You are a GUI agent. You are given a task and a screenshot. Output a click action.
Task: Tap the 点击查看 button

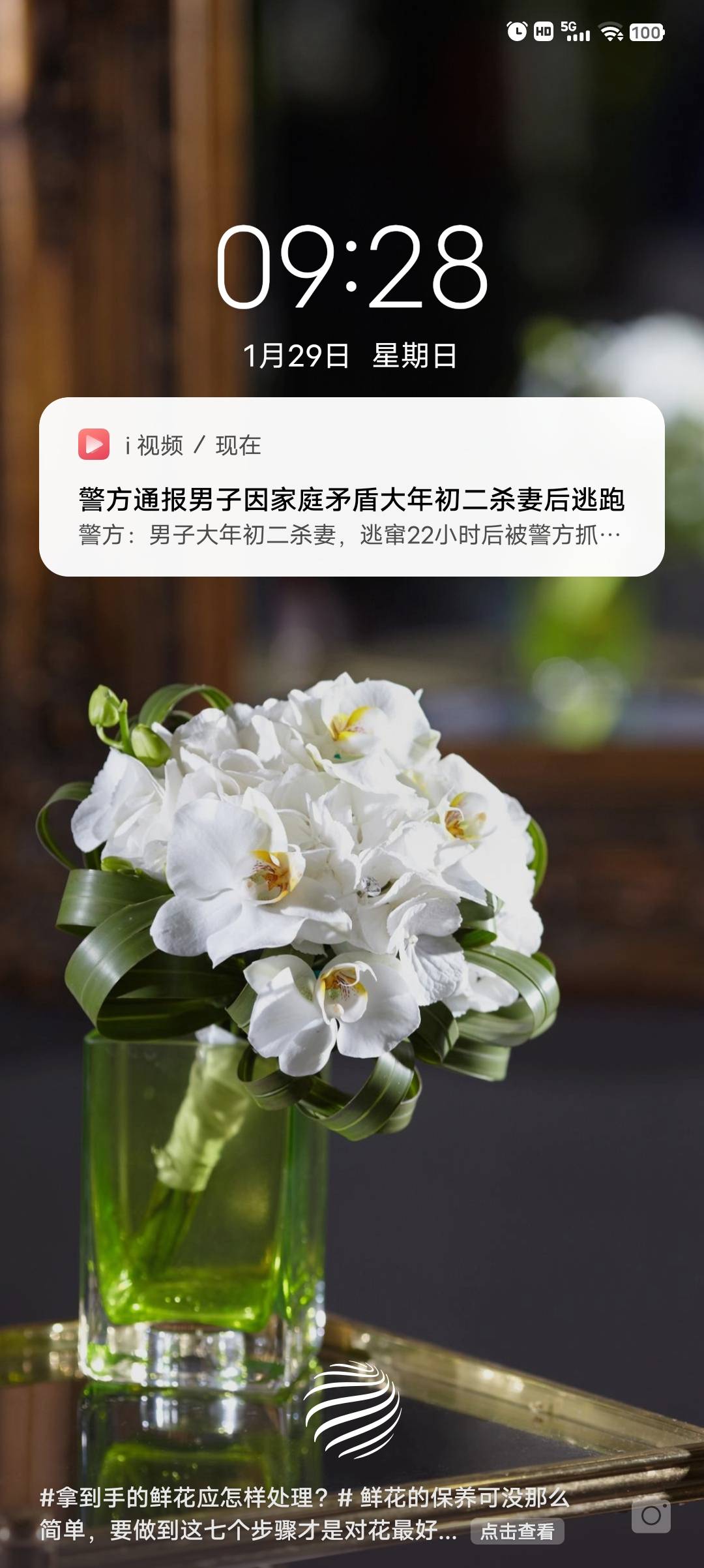point(517,1531)
